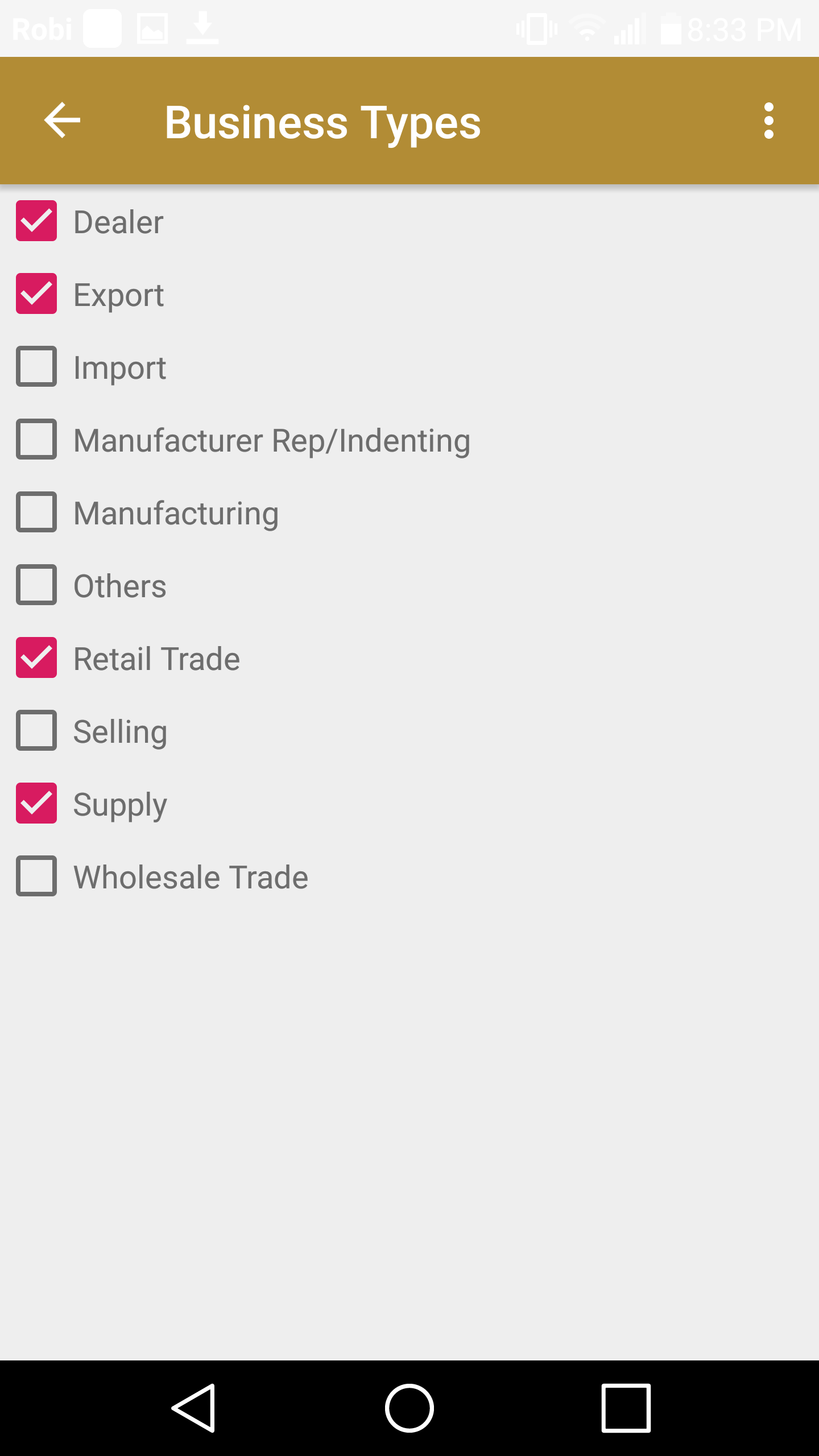The image size is (819, 1456).
Task: Turn off the Supply checkbox
Action: pos(36,803)
